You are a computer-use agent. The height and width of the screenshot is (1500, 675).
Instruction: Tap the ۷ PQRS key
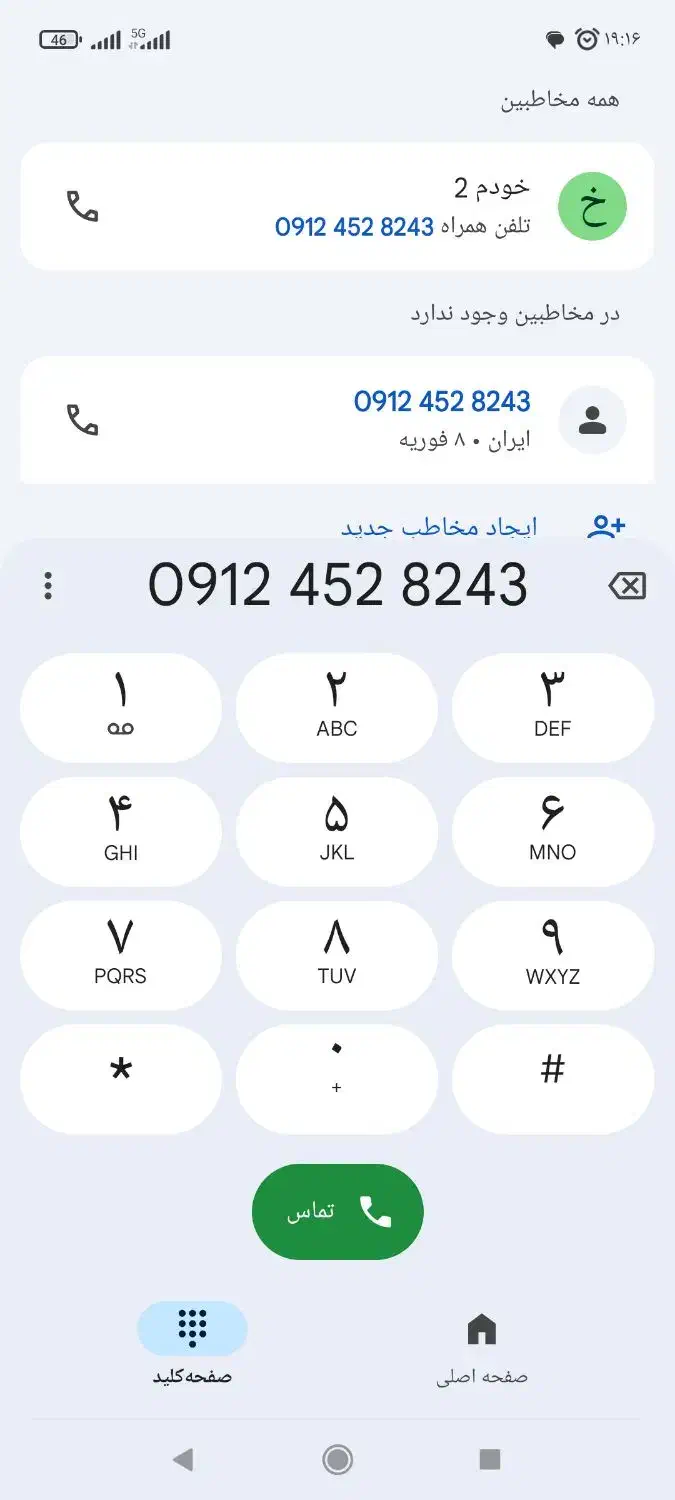121,956
